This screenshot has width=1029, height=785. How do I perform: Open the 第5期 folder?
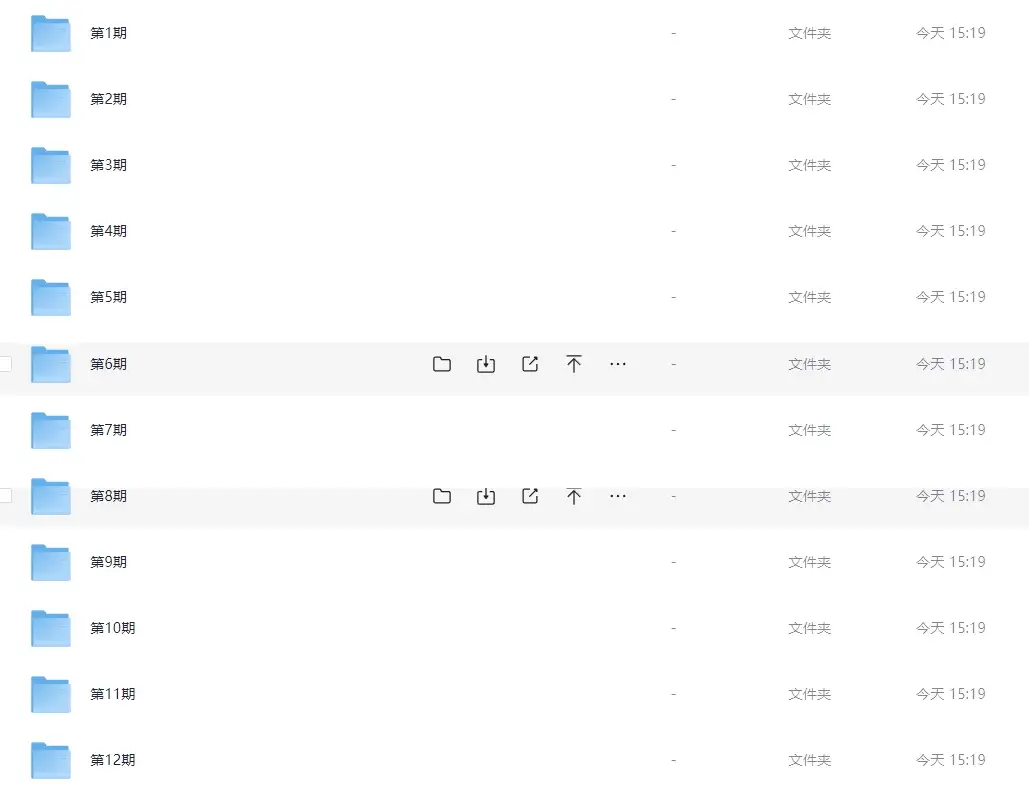108,297
